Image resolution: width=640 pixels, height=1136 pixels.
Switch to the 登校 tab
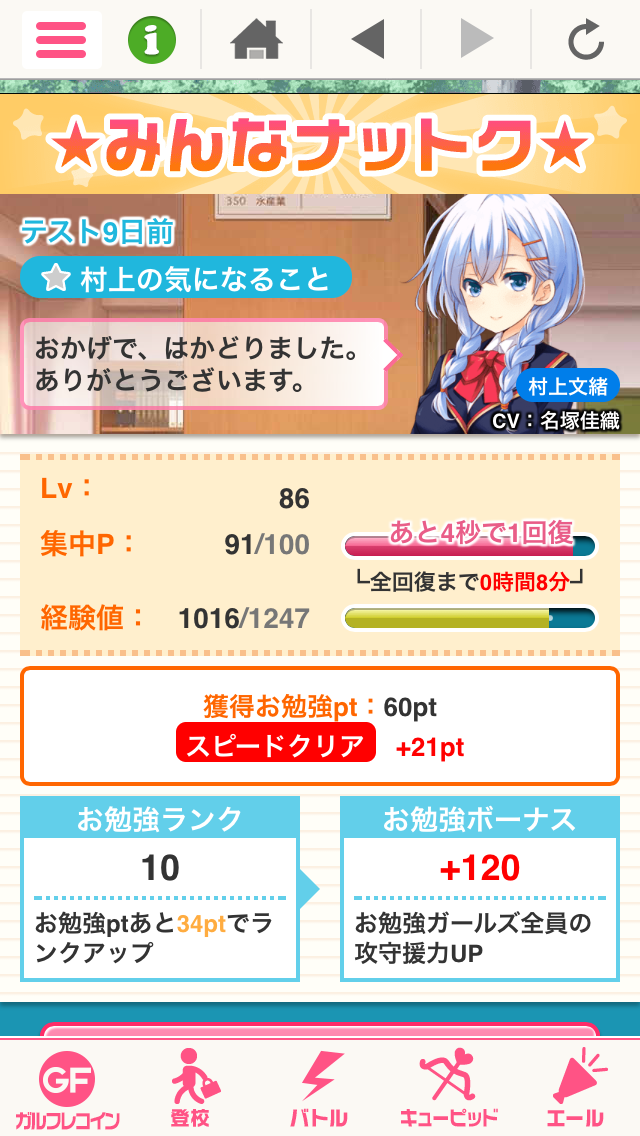pyautogui.click(x=192, y=1090)
